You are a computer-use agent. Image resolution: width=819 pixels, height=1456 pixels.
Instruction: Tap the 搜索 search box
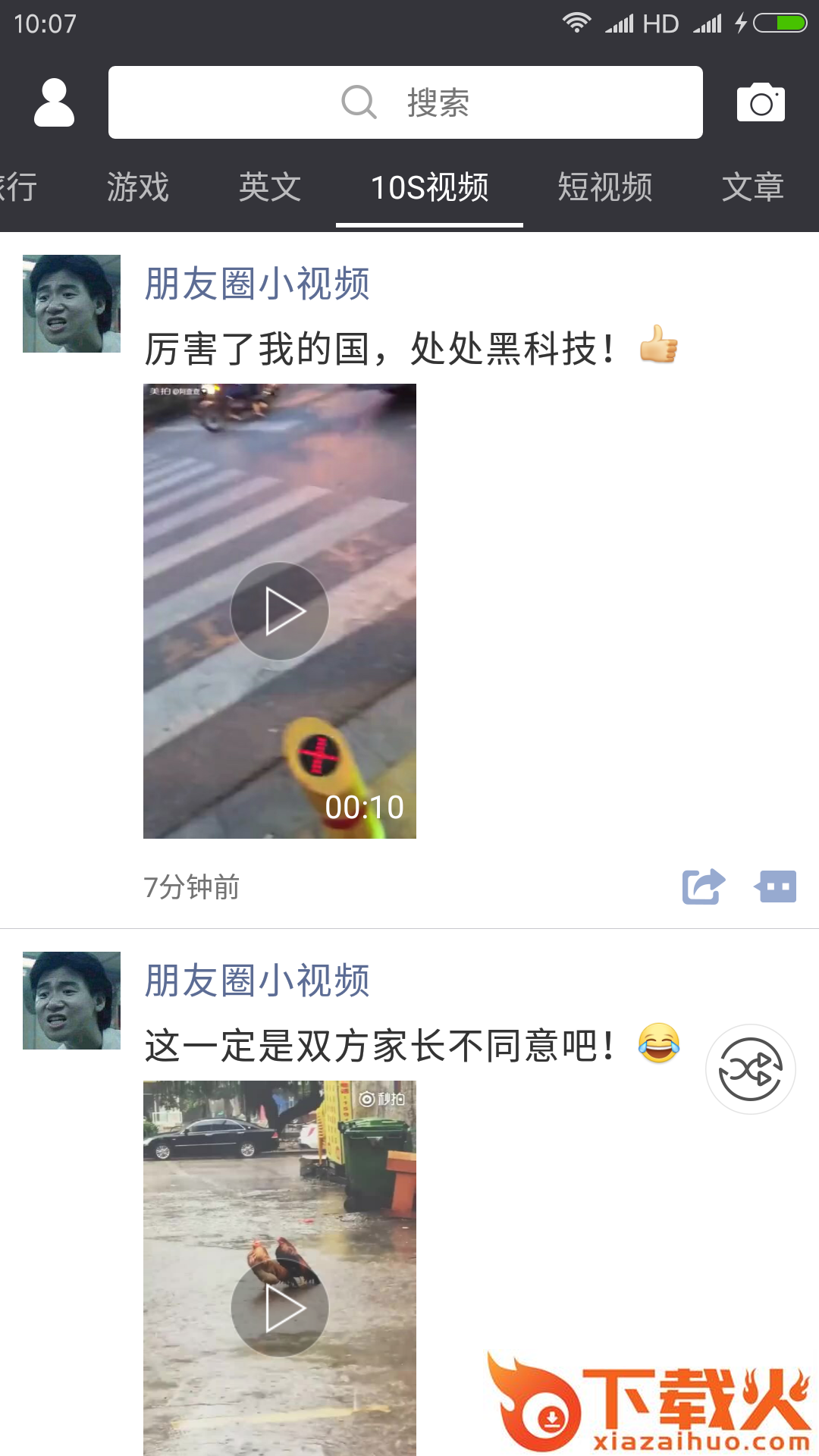405,102
